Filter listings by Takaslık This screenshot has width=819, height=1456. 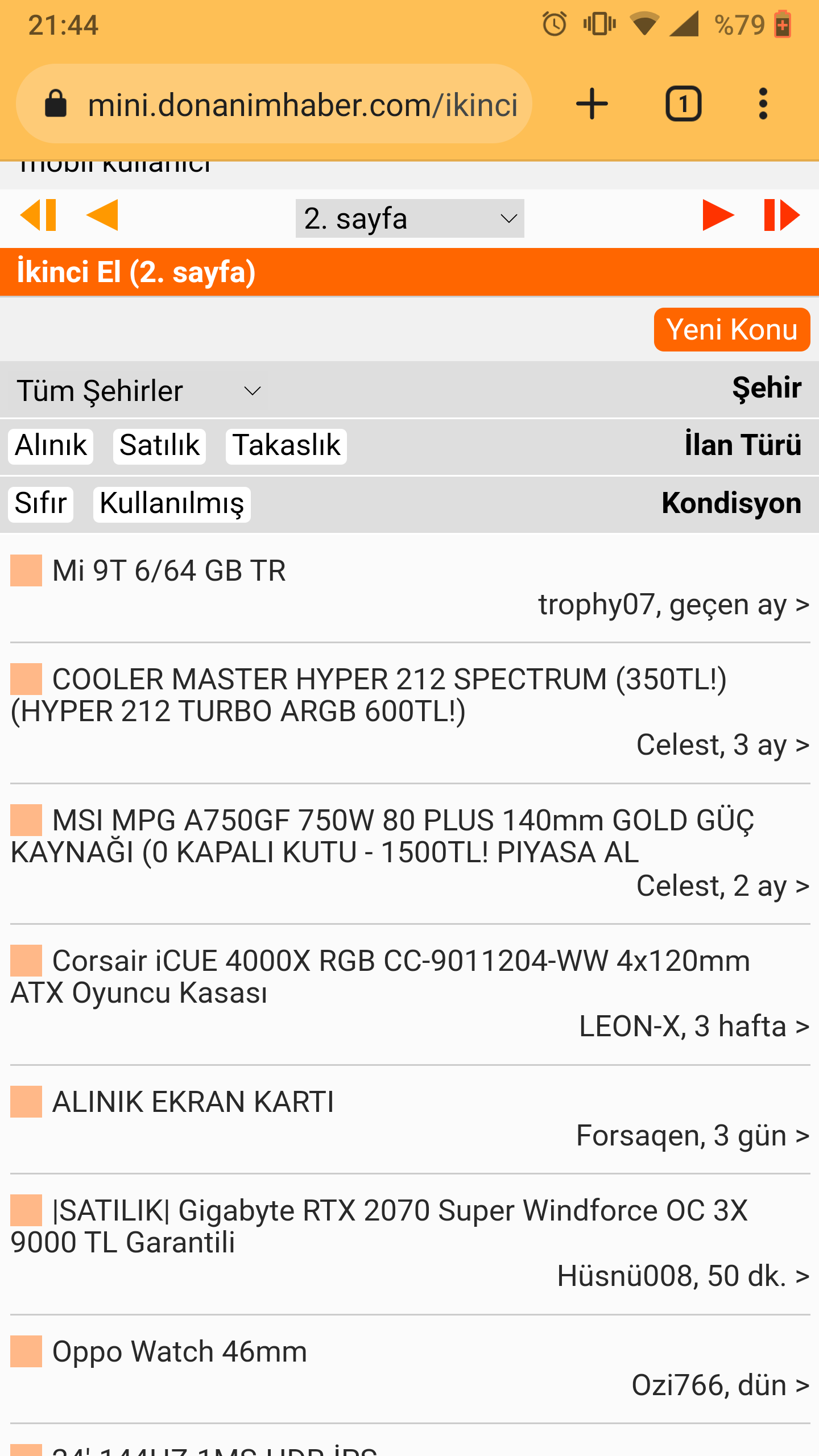(x=286, y=445)
